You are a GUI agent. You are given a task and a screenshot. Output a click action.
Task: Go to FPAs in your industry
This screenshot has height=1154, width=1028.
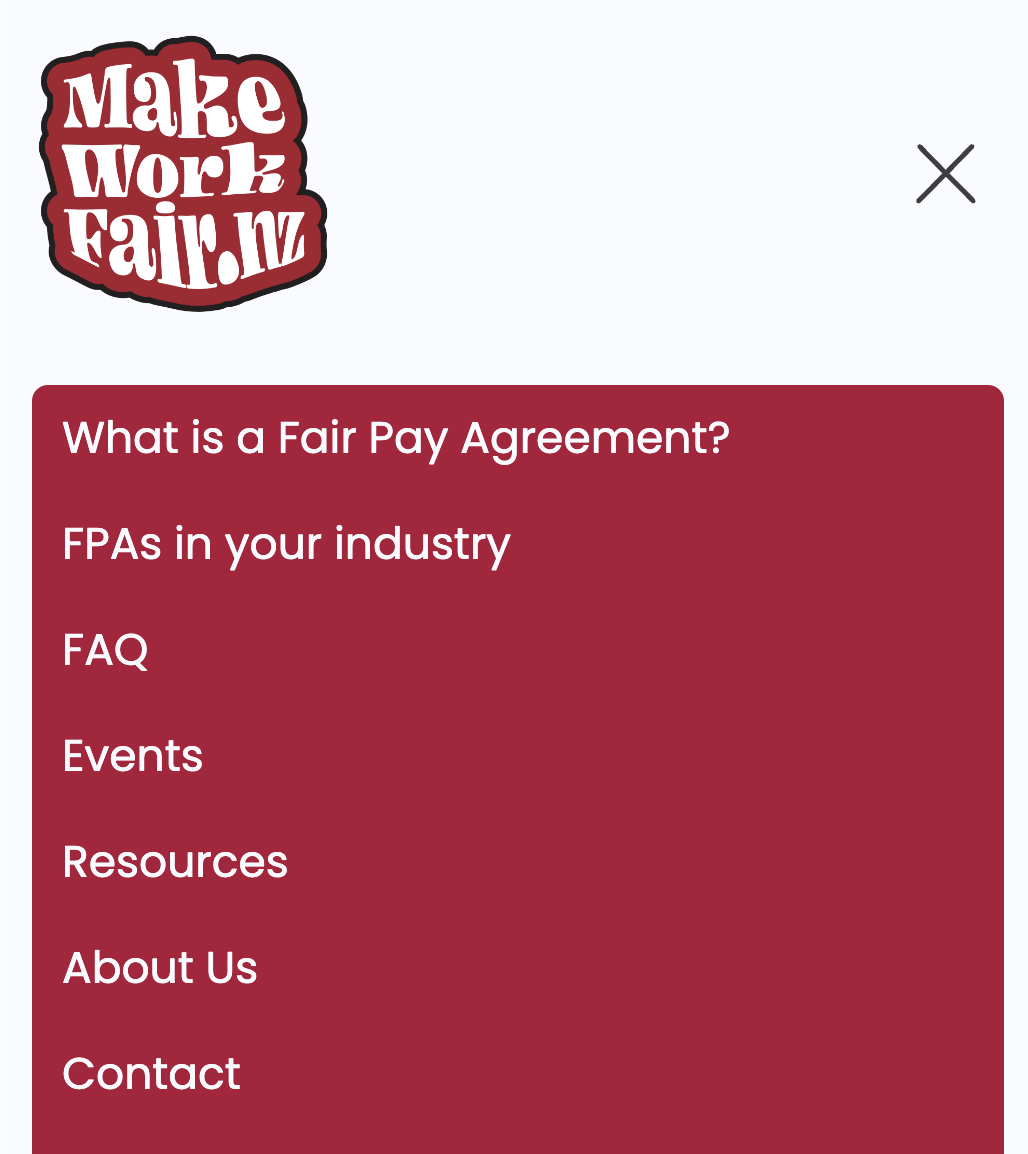click(x=286, y=544)
